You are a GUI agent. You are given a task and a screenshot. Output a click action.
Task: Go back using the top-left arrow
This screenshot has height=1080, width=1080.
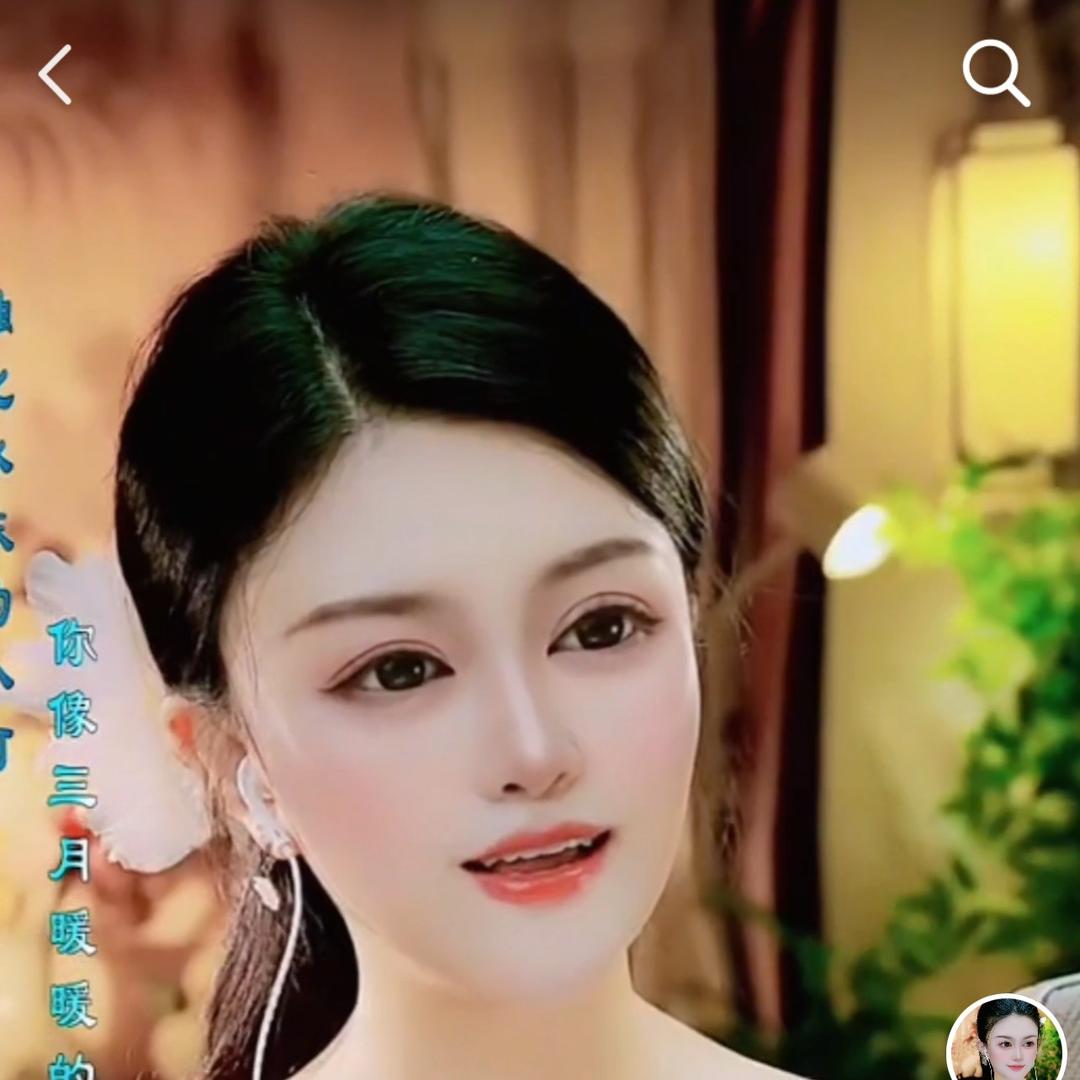point(56,74)
